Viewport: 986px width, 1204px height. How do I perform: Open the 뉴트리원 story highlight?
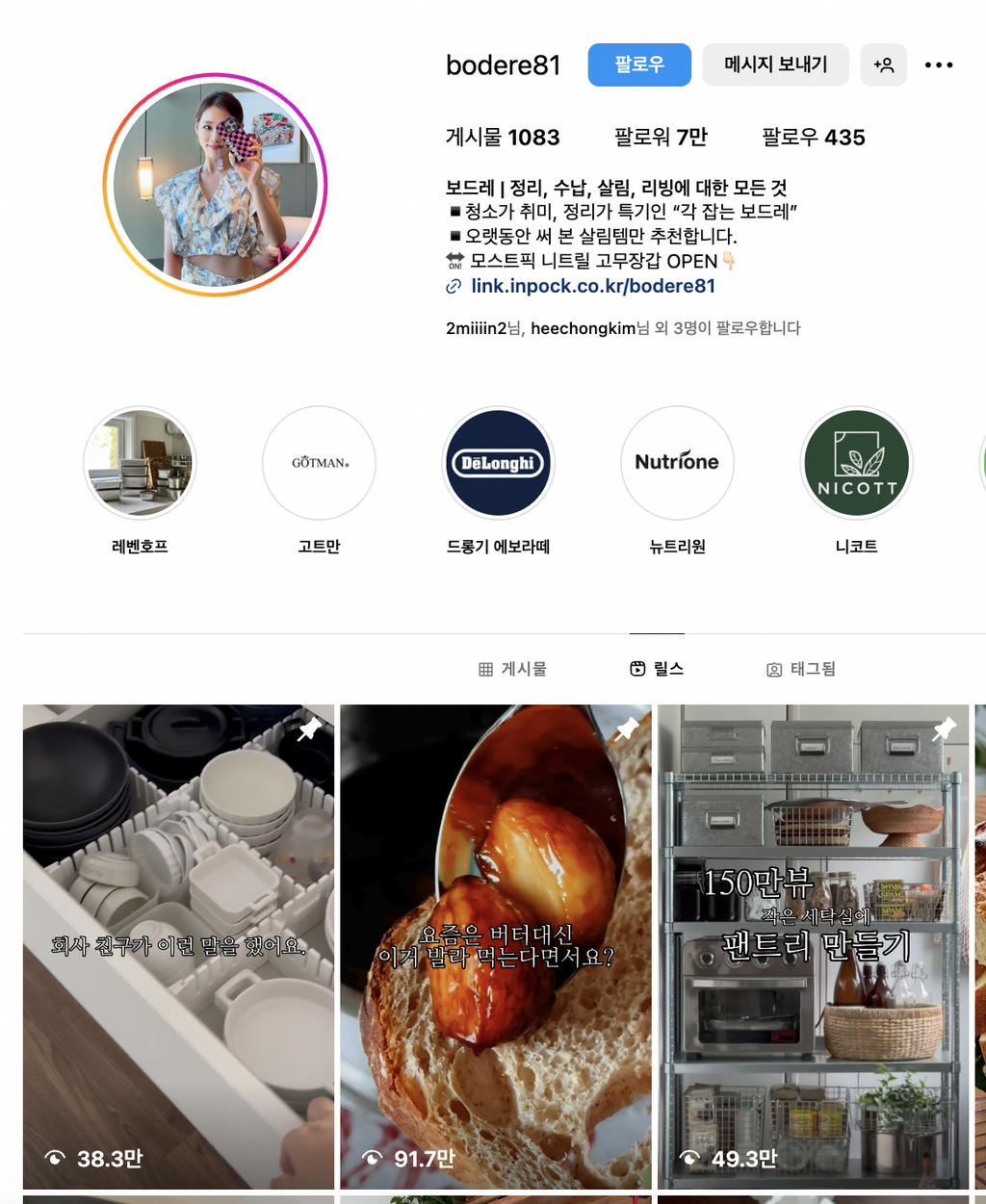click(677, 463)
